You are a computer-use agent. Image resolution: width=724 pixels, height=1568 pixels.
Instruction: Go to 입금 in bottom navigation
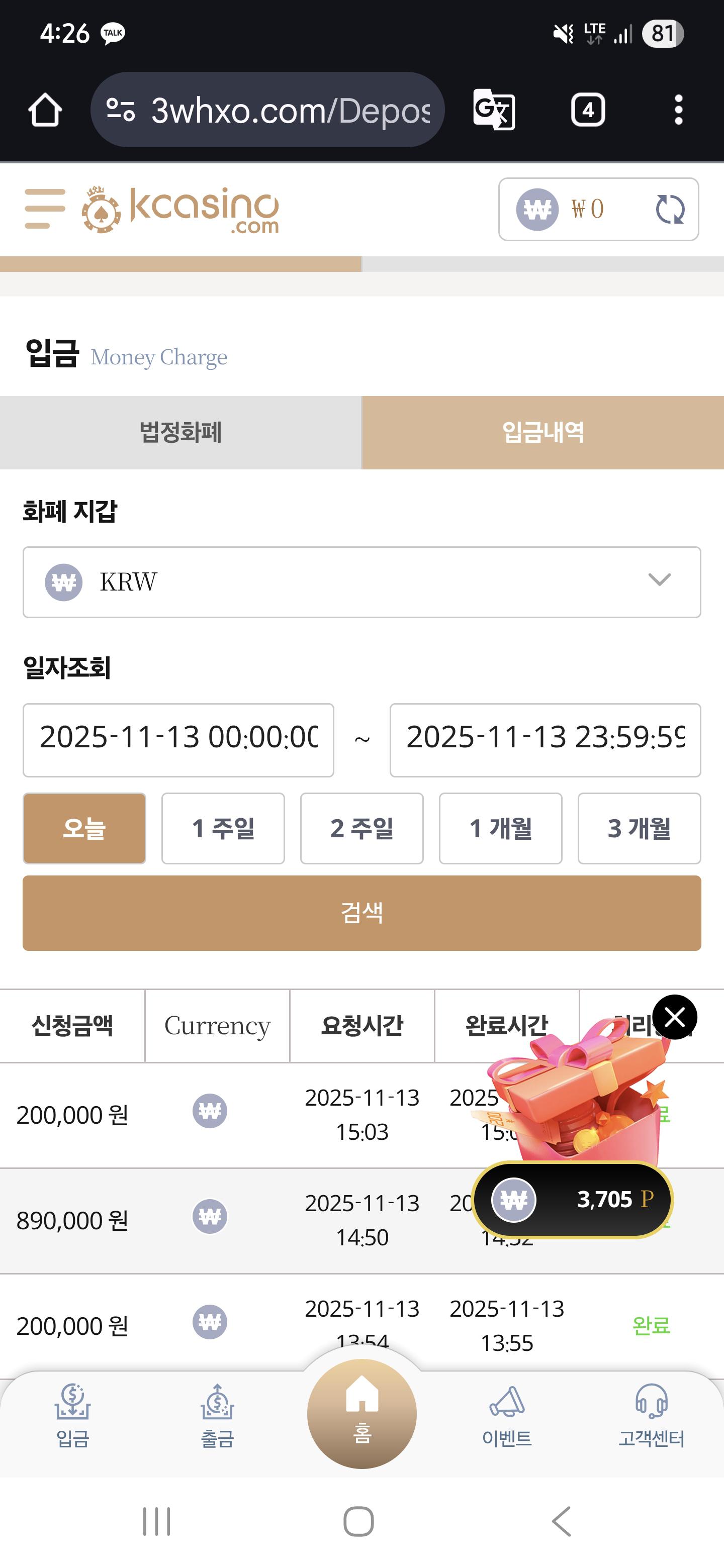72,1416
